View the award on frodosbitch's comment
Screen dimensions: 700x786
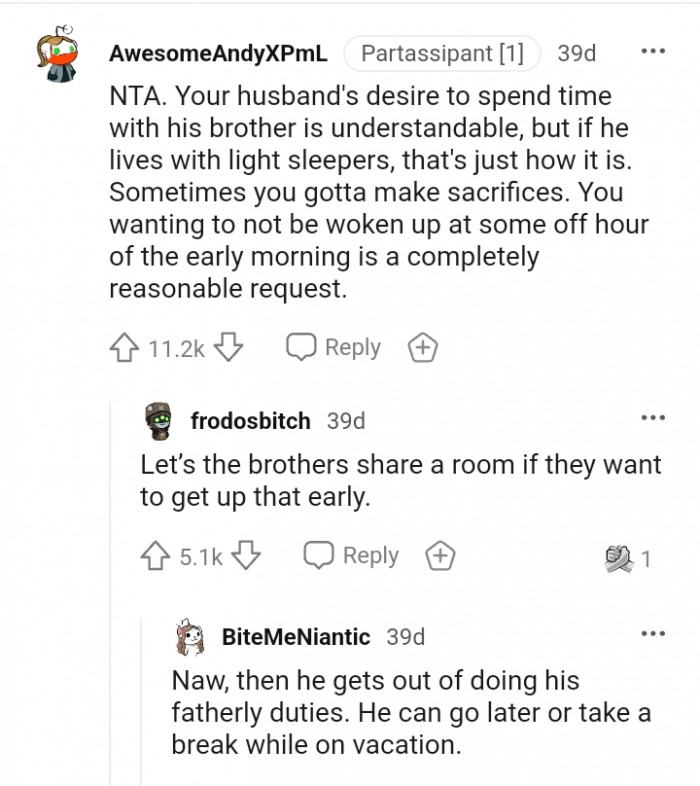626,558
